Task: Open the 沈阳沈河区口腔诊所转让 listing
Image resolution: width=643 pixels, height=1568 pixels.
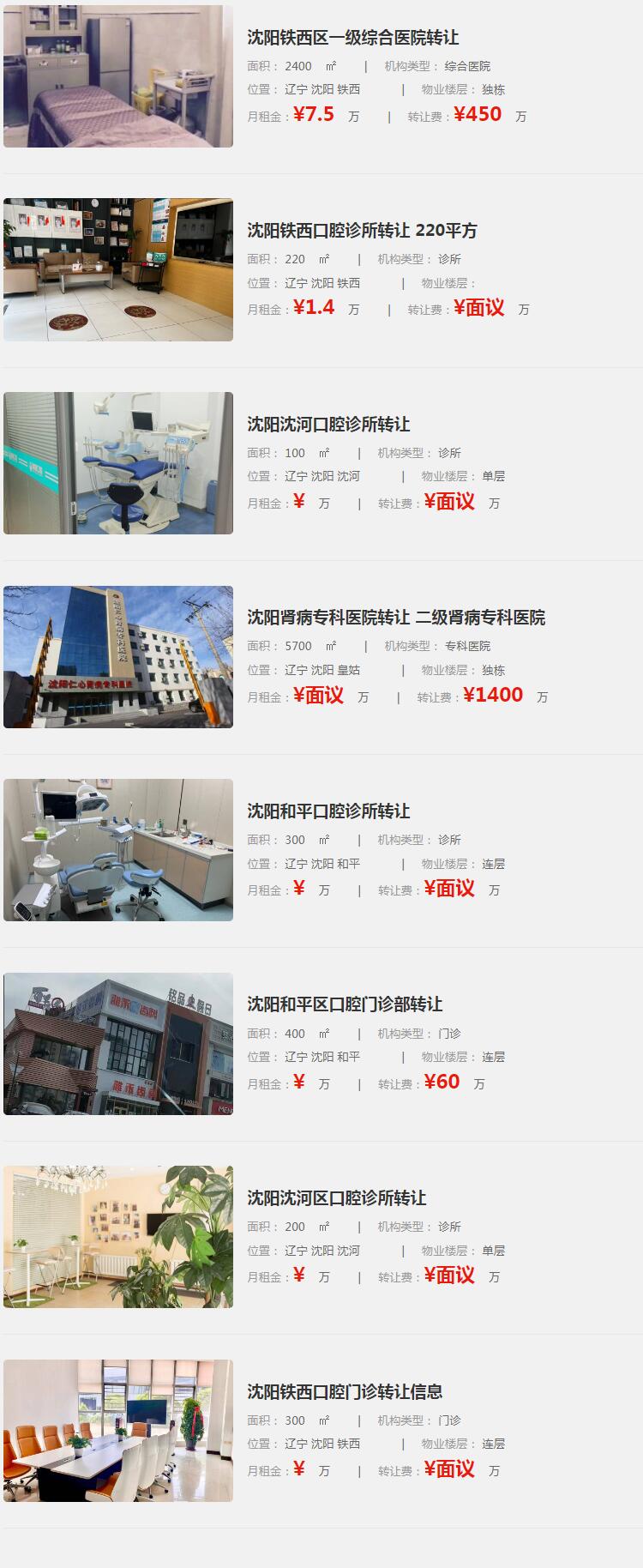Action: pyautogui.click(x=337, y=1198)
